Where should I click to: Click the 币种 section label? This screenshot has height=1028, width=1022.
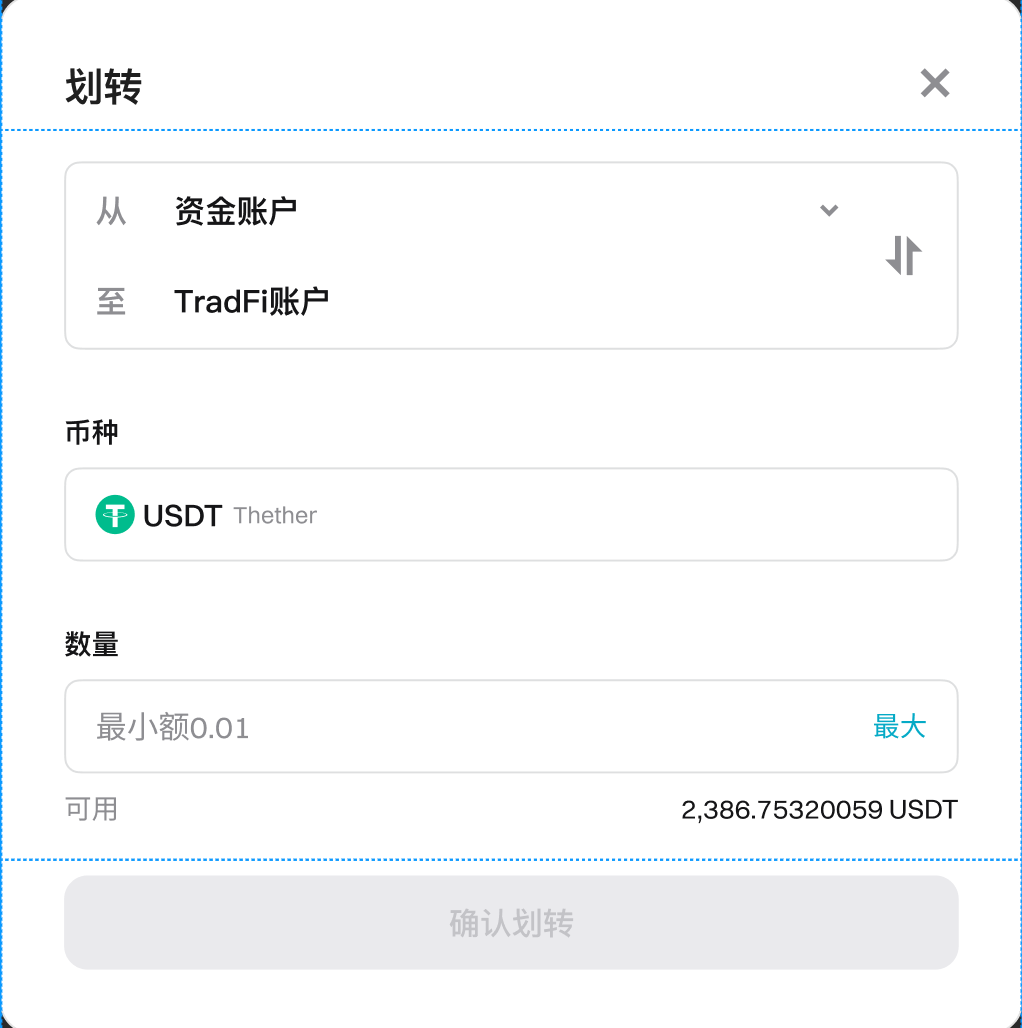(91, 432)
